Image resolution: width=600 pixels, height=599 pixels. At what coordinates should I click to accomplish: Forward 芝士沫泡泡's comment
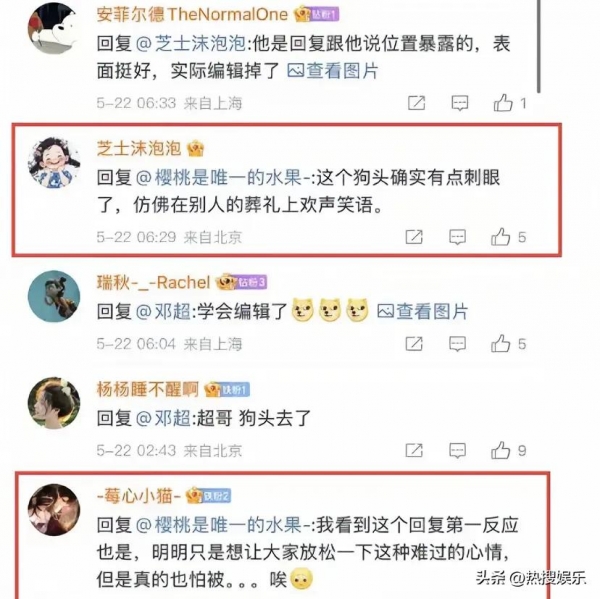[x=413, y=237]
